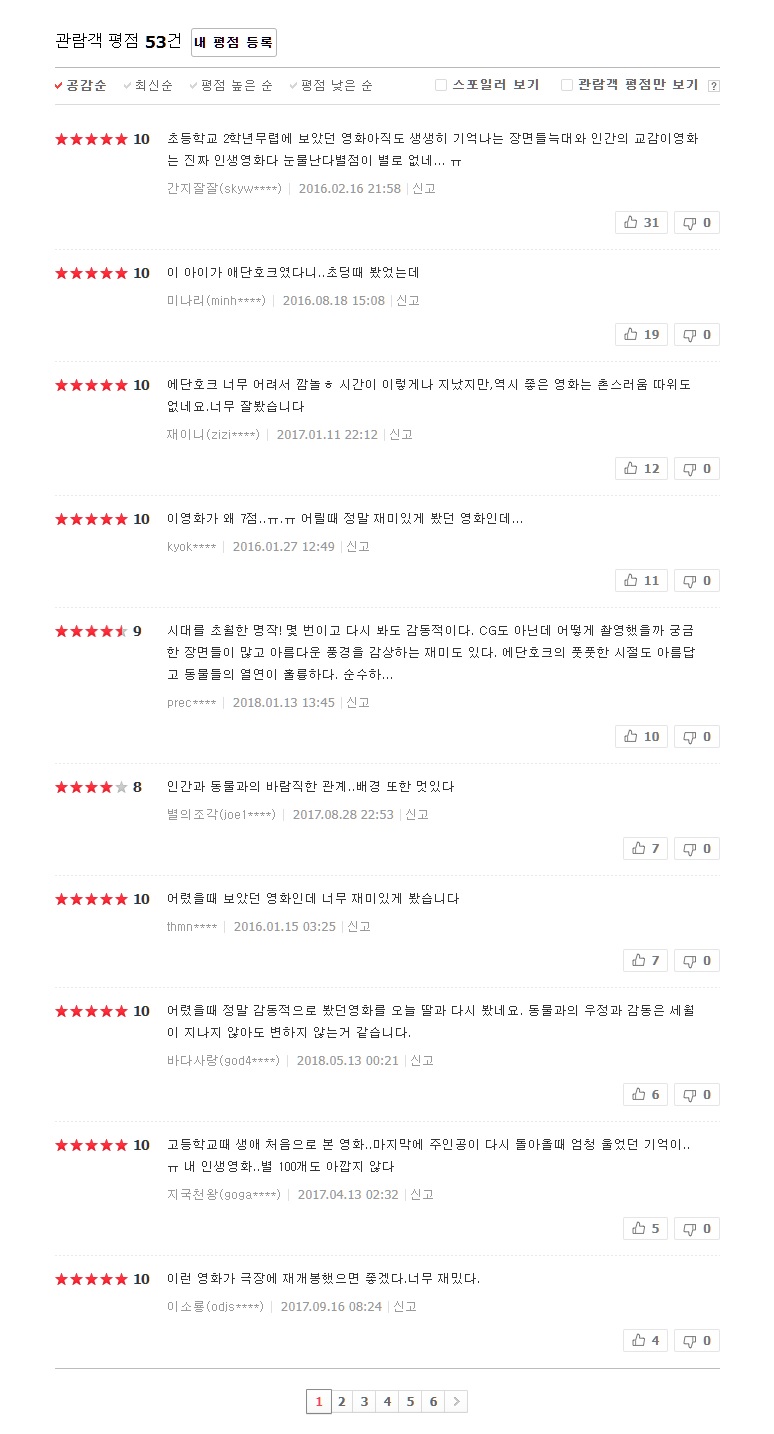
Task: Like the review by 간지잘잘 with 31 likes
Action: [641, 222]
